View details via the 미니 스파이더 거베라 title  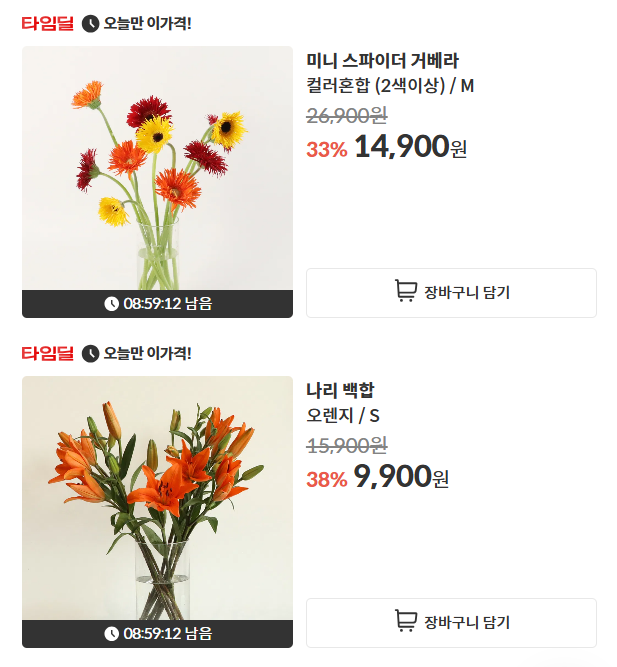[382, 61]
